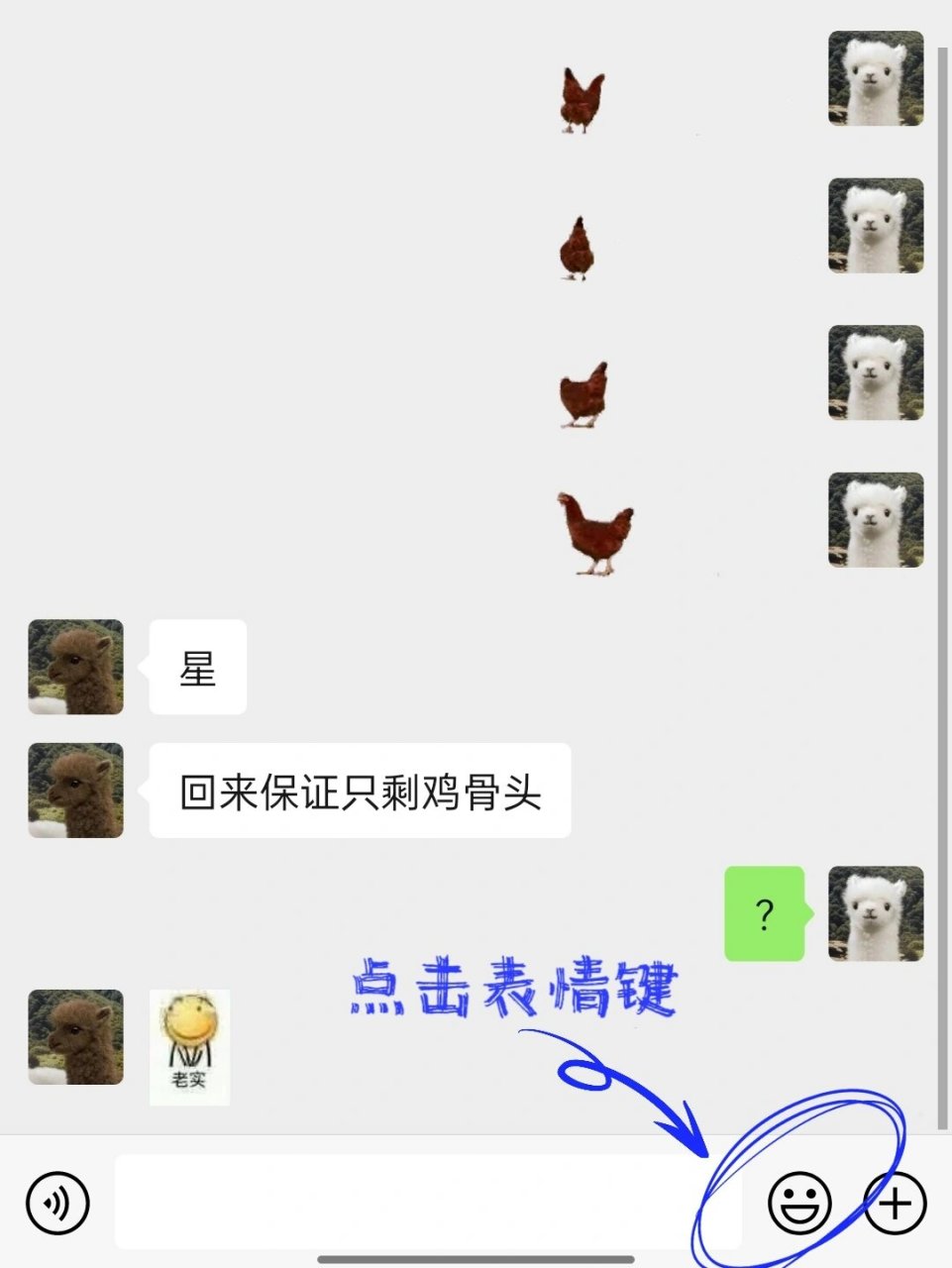Open the 老实 smiley face sticker
The height and width of the screenshot is (1268, 952).
click(x=190, y=1045)
